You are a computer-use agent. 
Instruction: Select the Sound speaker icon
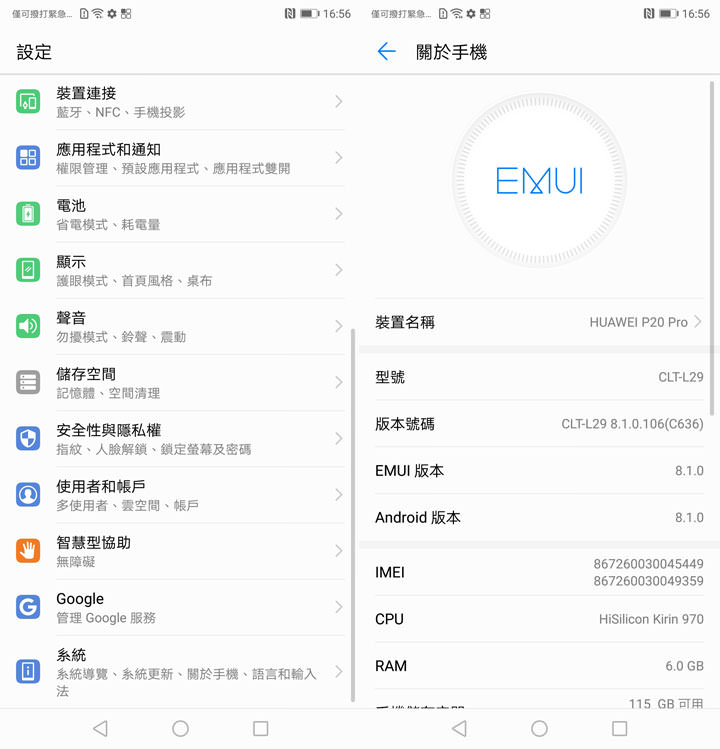click(28, 326)
